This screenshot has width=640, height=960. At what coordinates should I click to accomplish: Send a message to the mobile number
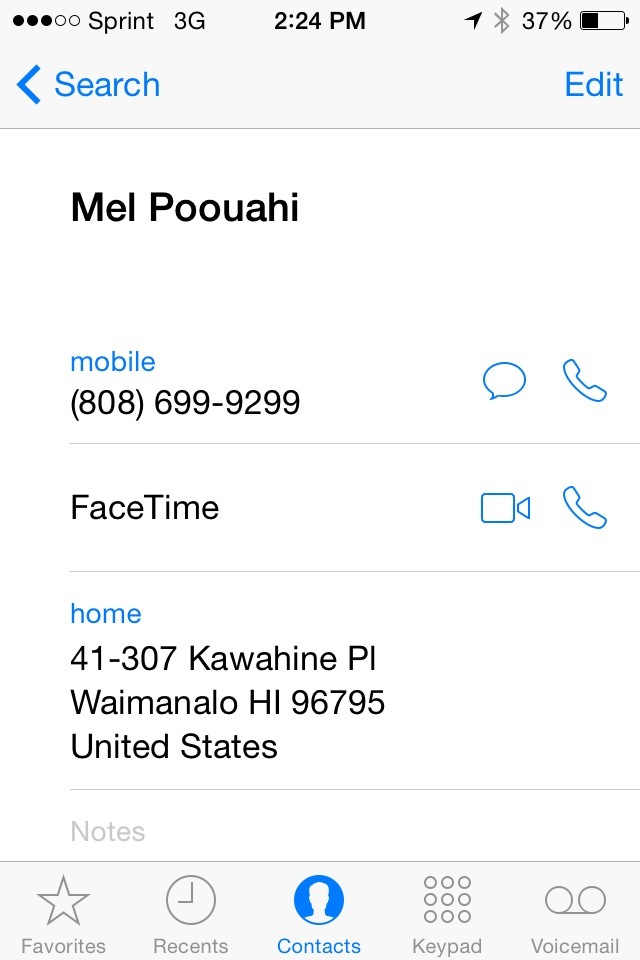tap(504, 381)
